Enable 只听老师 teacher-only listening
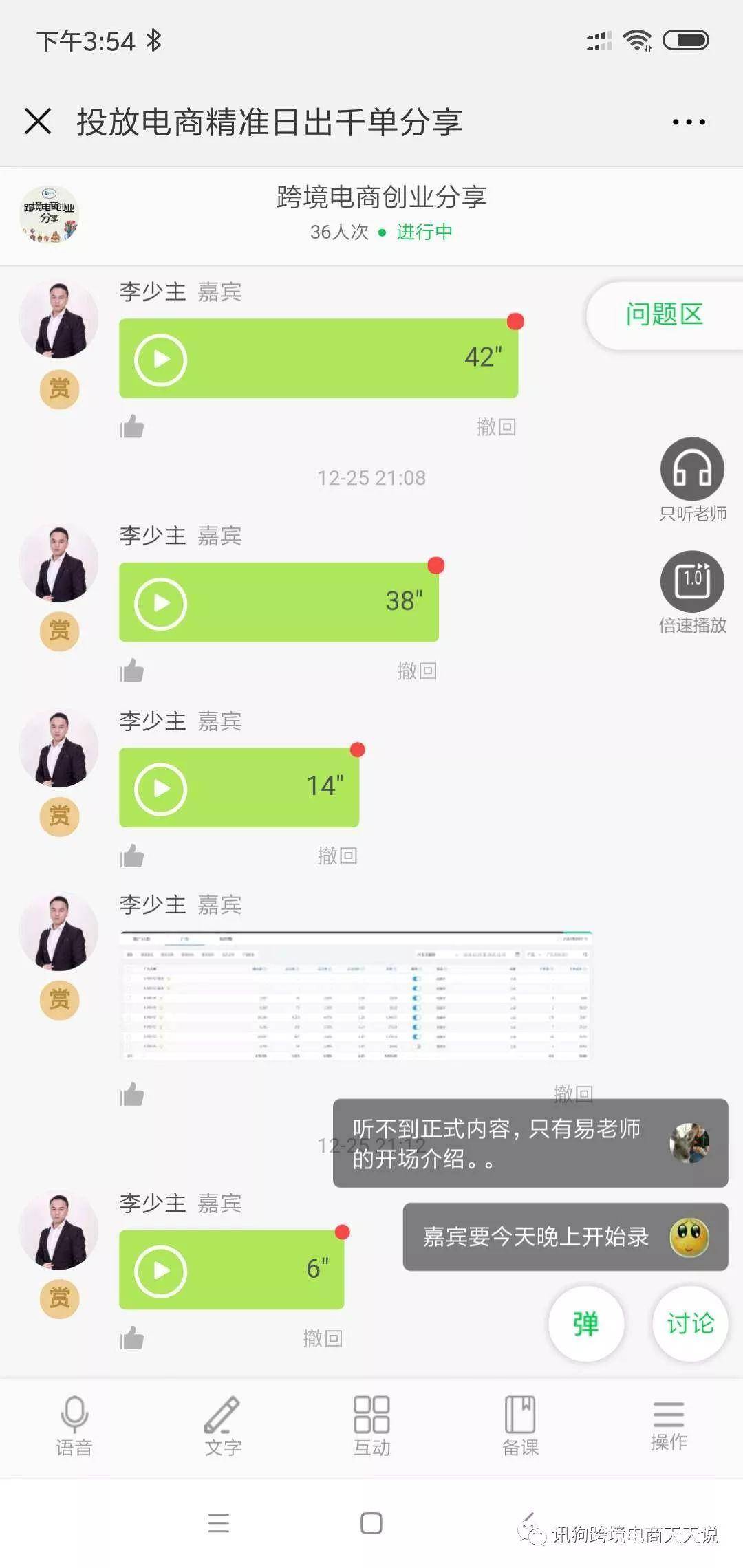 (692, 470)
